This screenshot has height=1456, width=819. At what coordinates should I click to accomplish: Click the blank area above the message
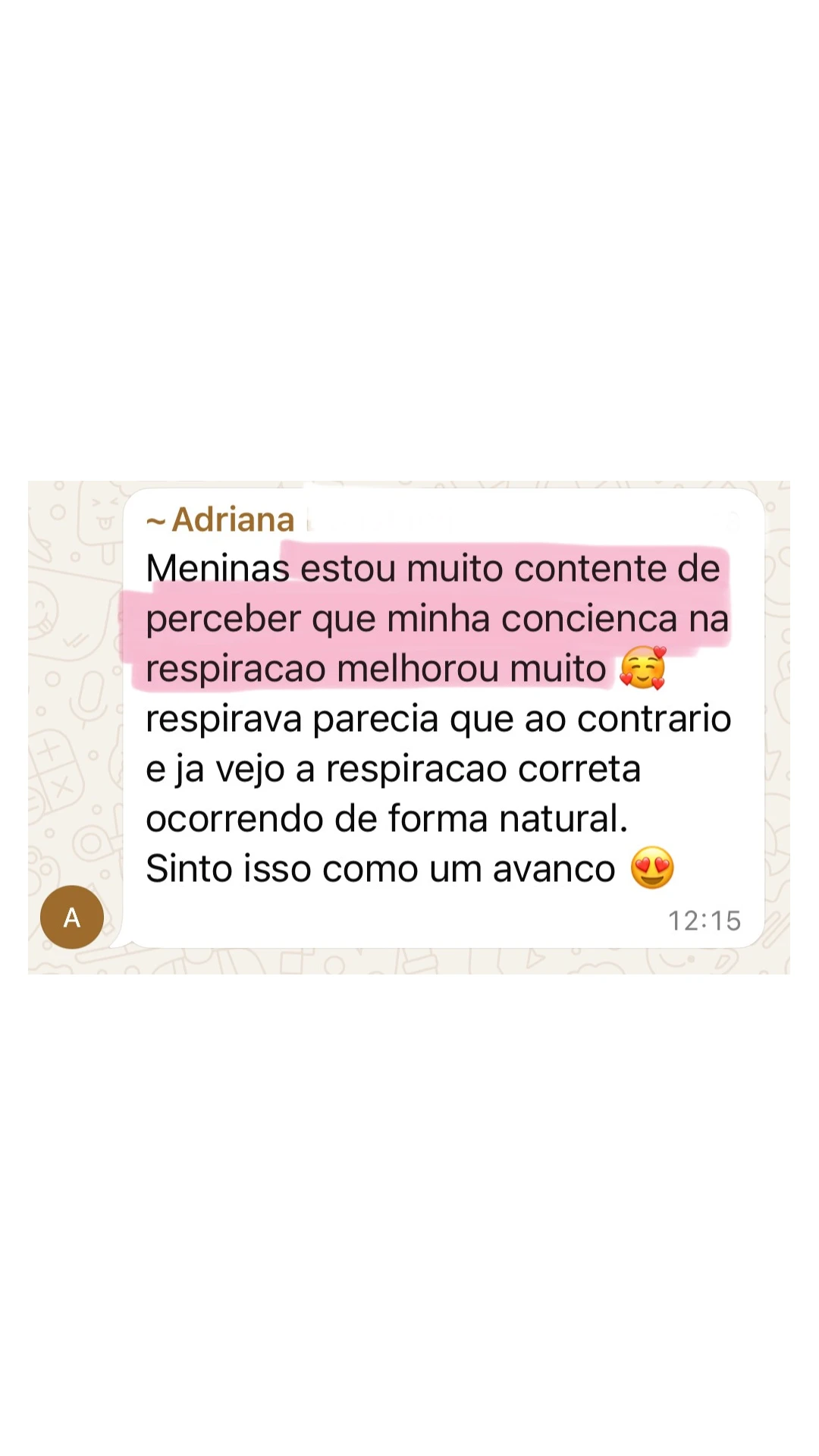(x=409, y=303)
